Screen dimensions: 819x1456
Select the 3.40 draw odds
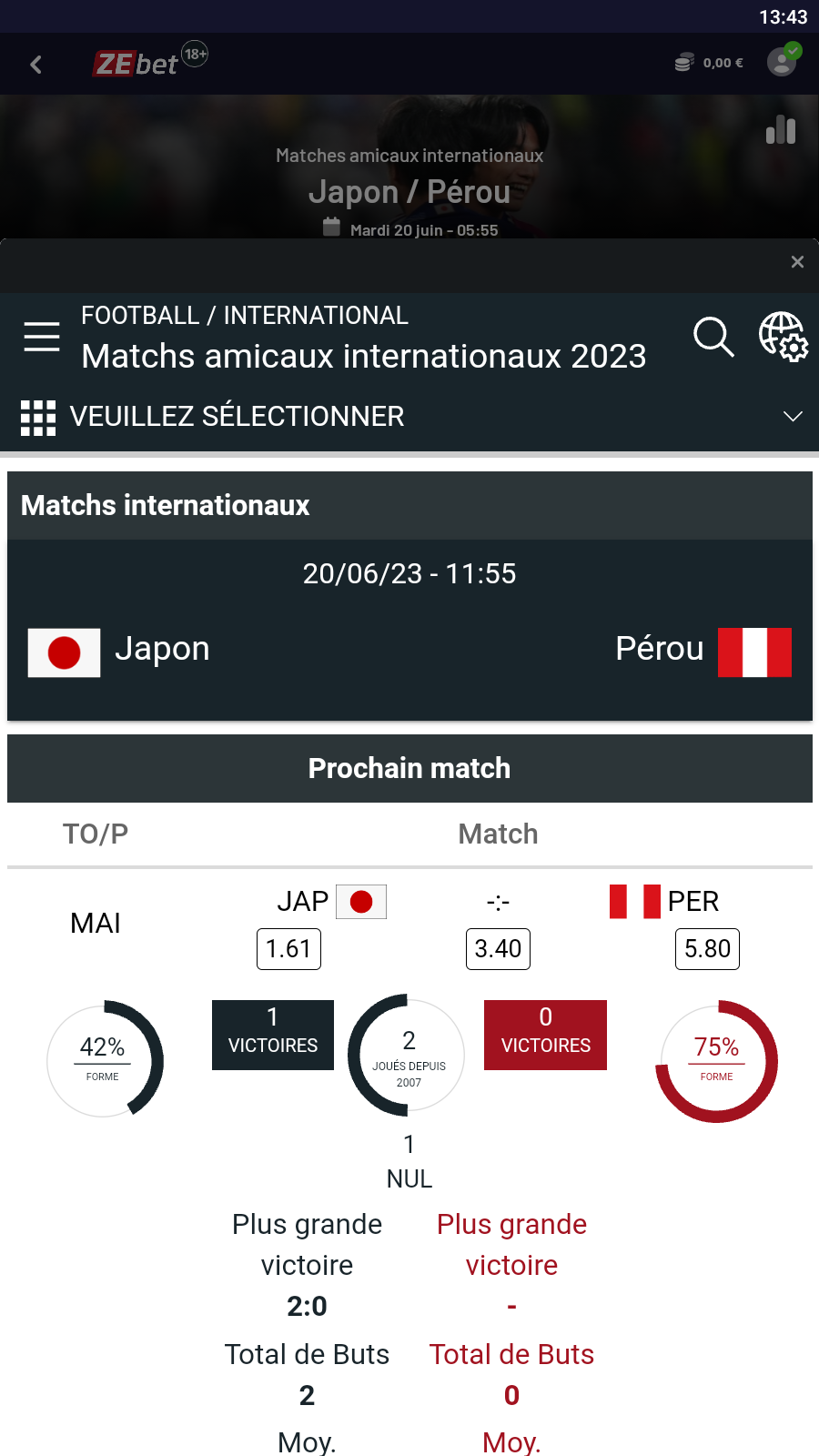coord(498,949)
